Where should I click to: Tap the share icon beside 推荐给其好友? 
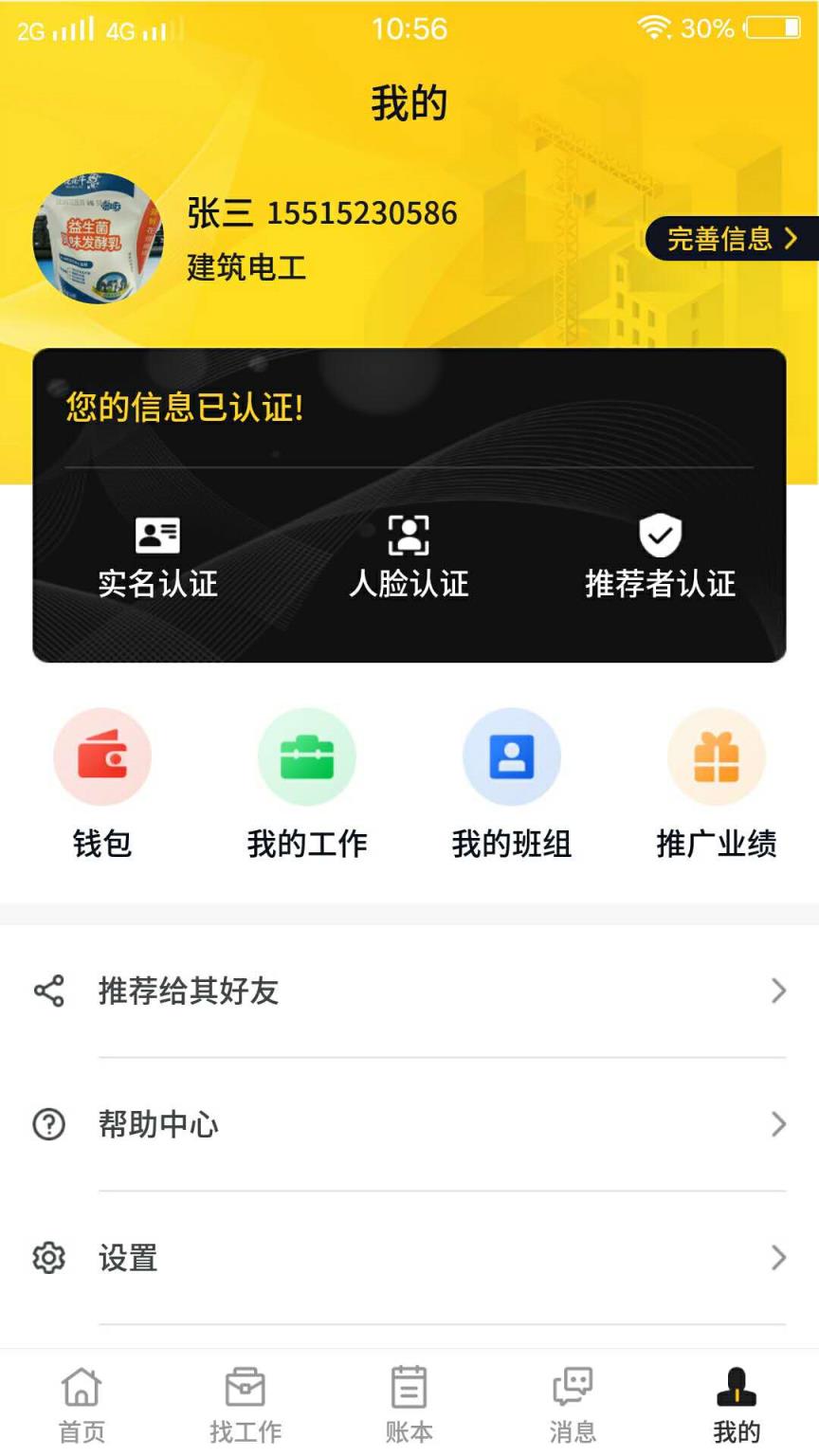pos(47,991)
